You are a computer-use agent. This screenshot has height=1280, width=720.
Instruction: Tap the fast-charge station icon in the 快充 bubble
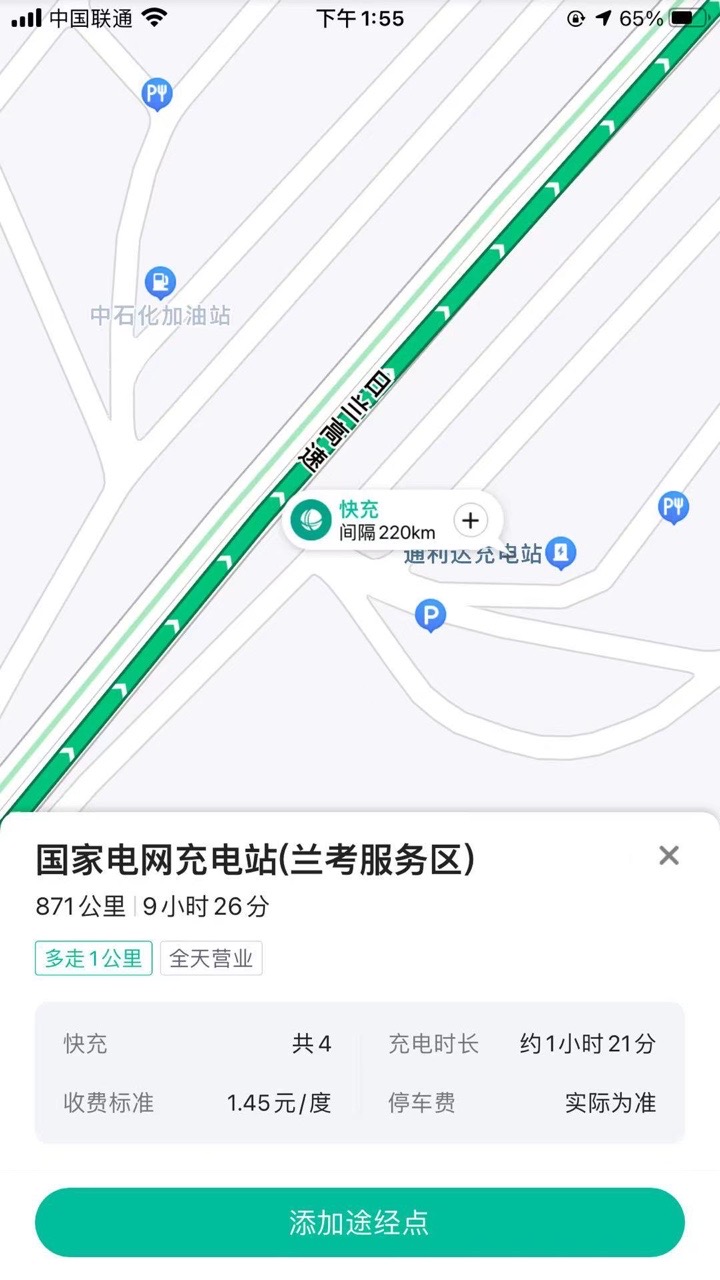310,520
